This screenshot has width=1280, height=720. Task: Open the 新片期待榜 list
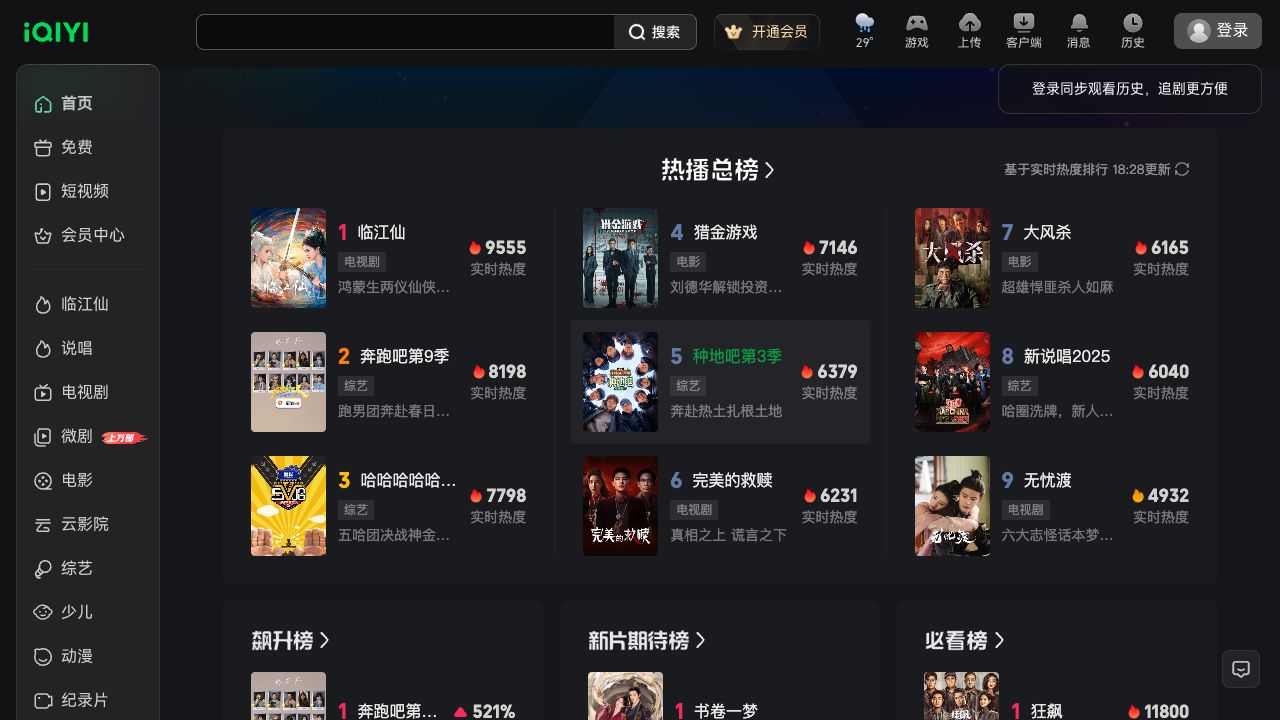click(x=647, y=640)
